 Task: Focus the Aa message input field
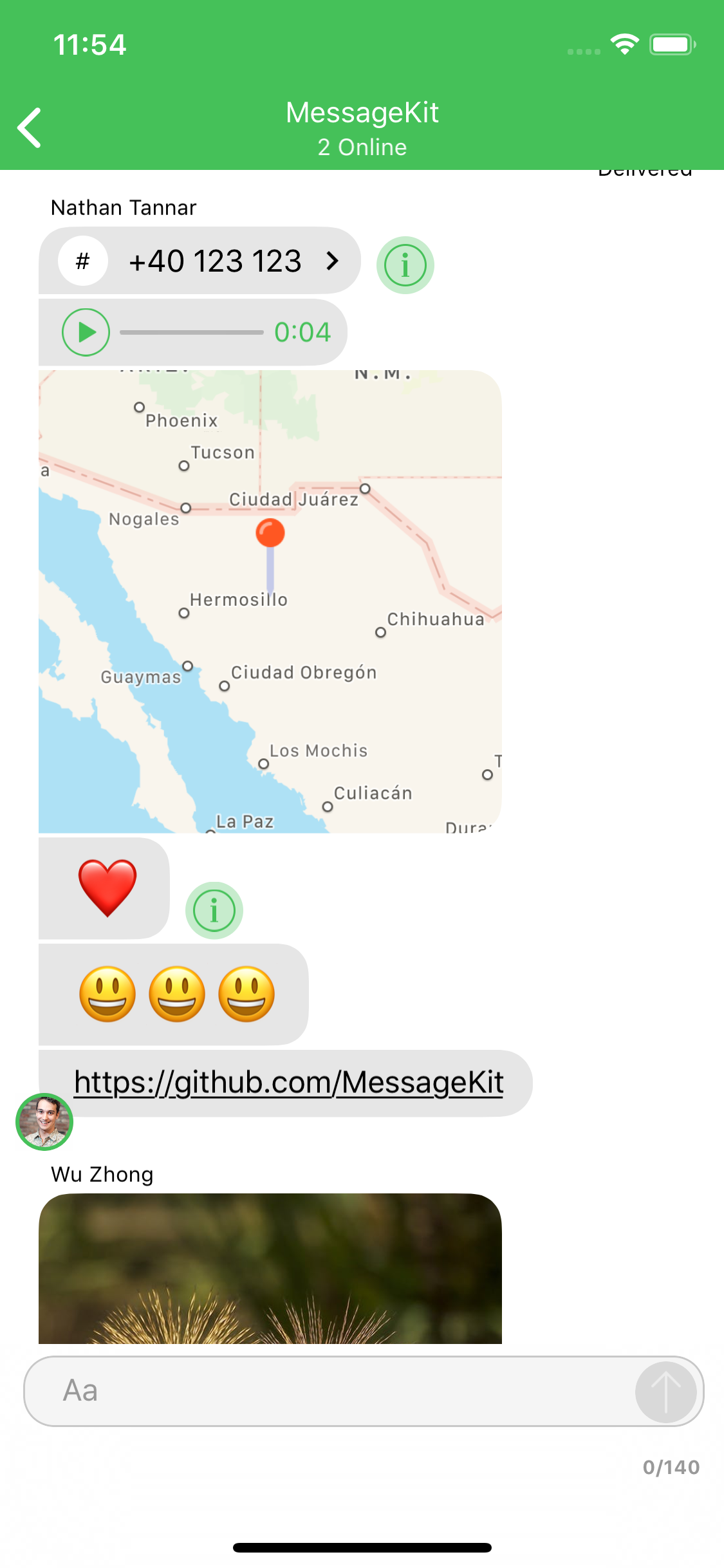[x=328, y=1391]
